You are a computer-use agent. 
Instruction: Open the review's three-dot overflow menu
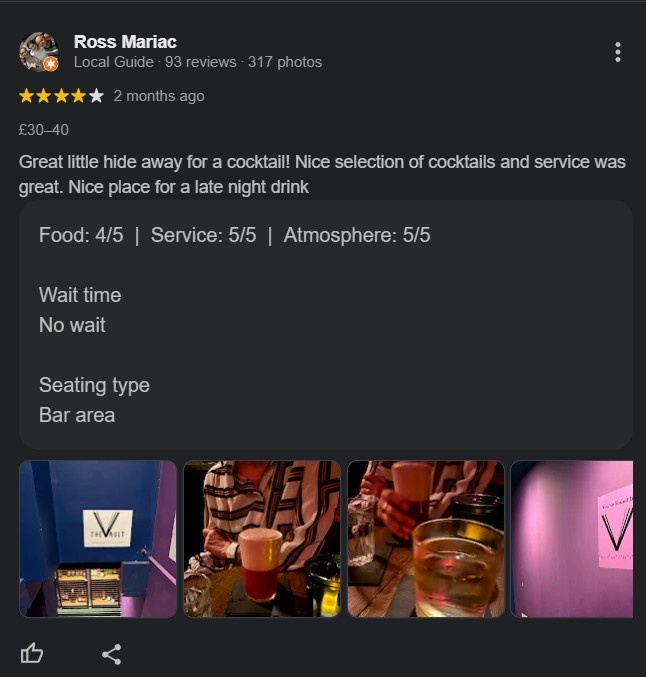coord(618,52)
